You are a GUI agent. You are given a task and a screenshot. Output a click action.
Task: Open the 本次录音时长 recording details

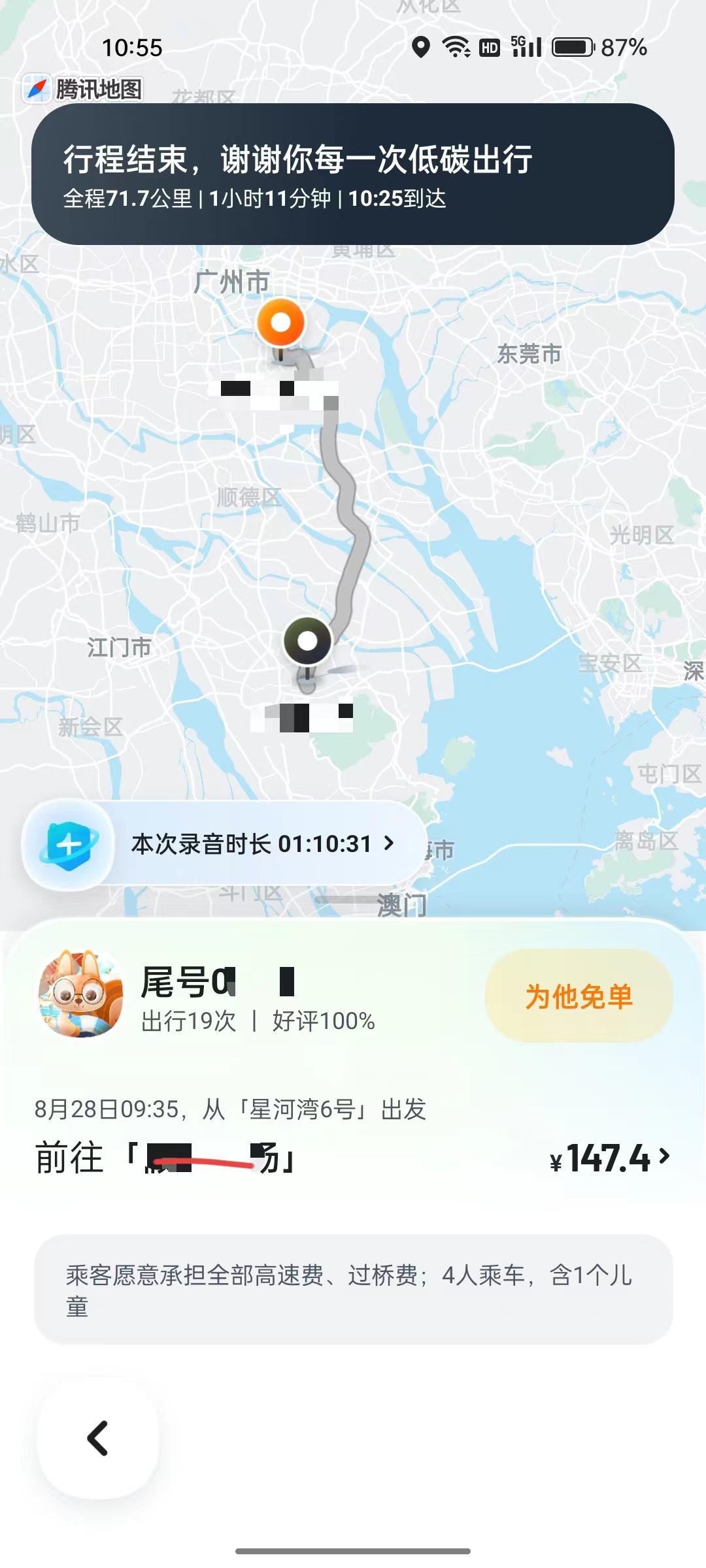click(x=261, y=844)
